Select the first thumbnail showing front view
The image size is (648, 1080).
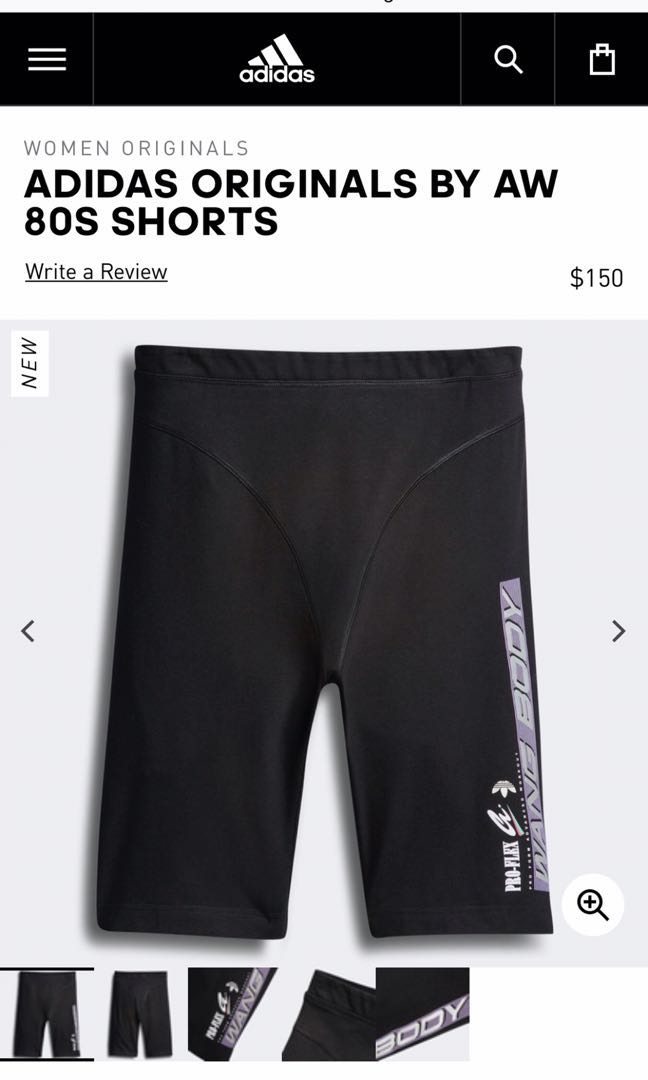(x=46, y=1014)
